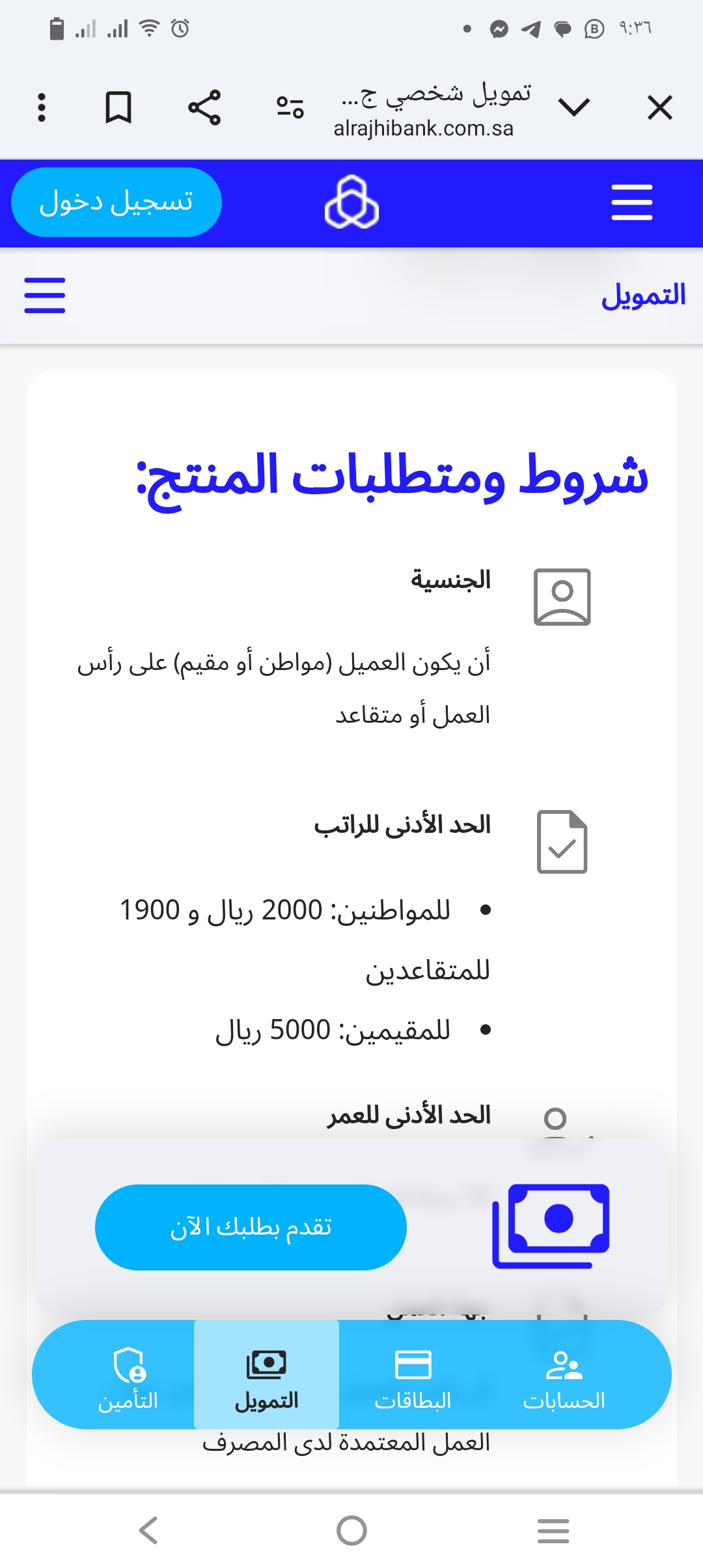This screenshot has width=703, height=1568.
Task: Share this page
Action: (x=204, y=107)
